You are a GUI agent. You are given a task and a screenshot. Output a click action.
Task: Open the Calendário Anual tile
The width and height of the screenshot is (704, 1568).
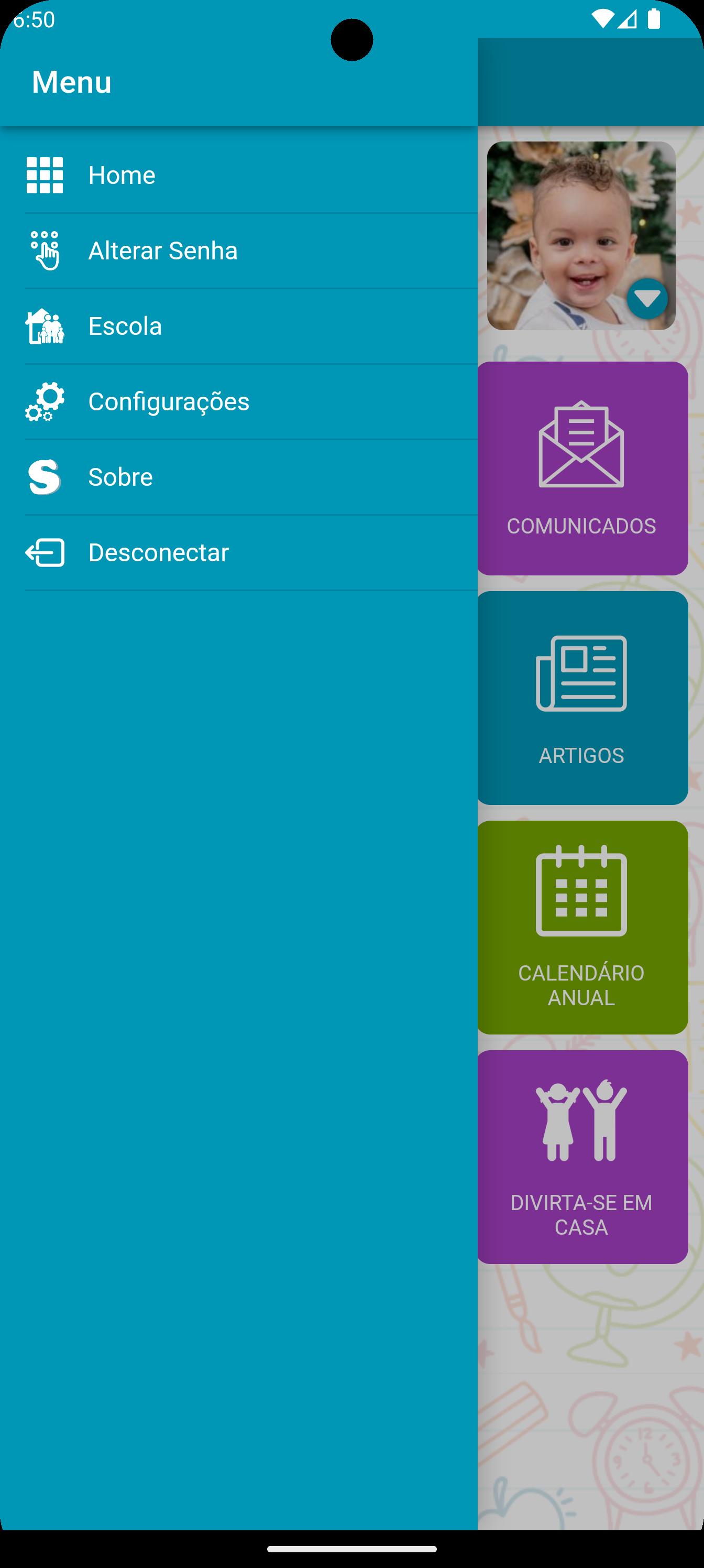582,927
